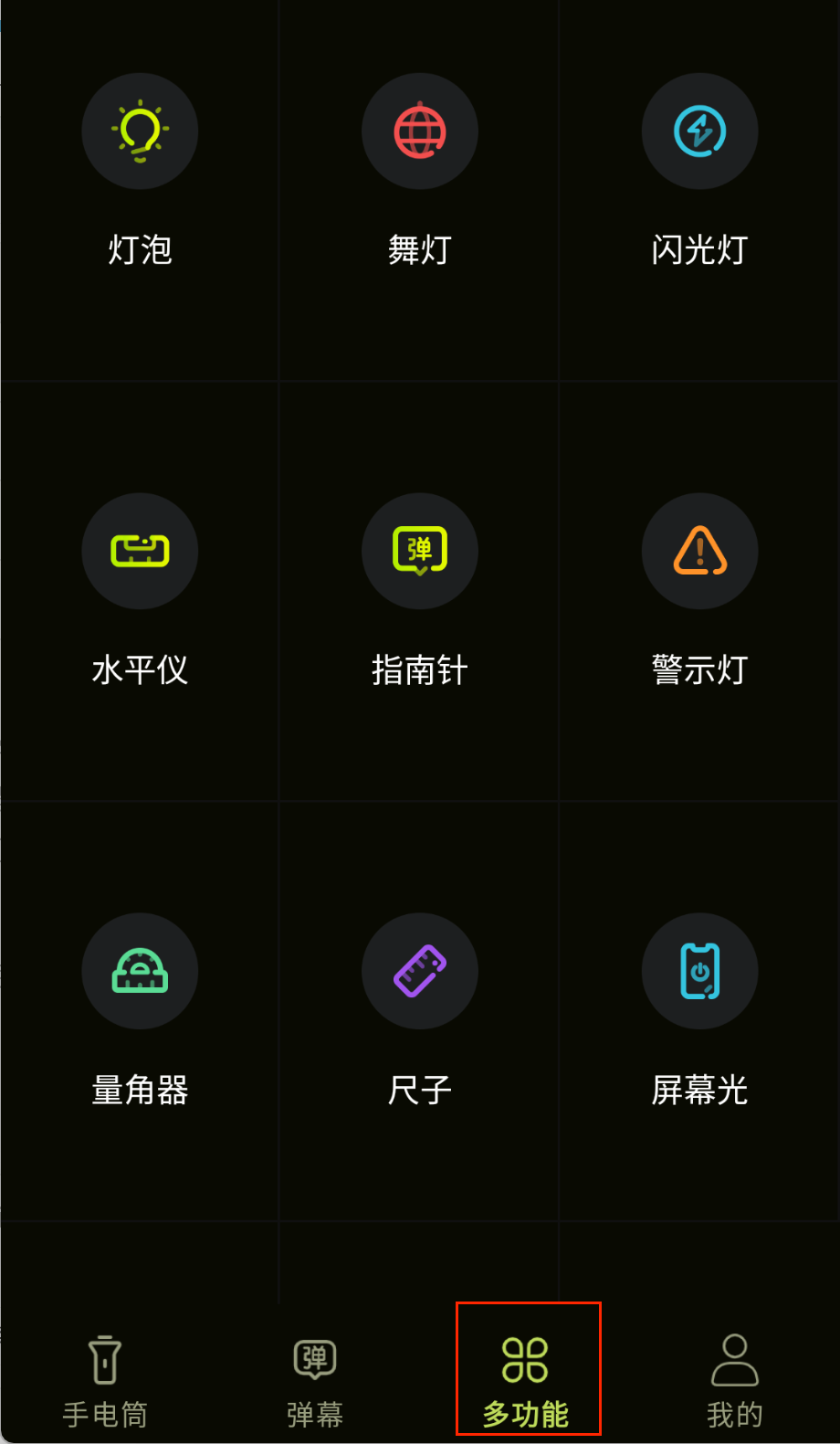Open the 水平仪 level tool
The height and width of the screenshot is (1444, 840).
click(140, 552)
